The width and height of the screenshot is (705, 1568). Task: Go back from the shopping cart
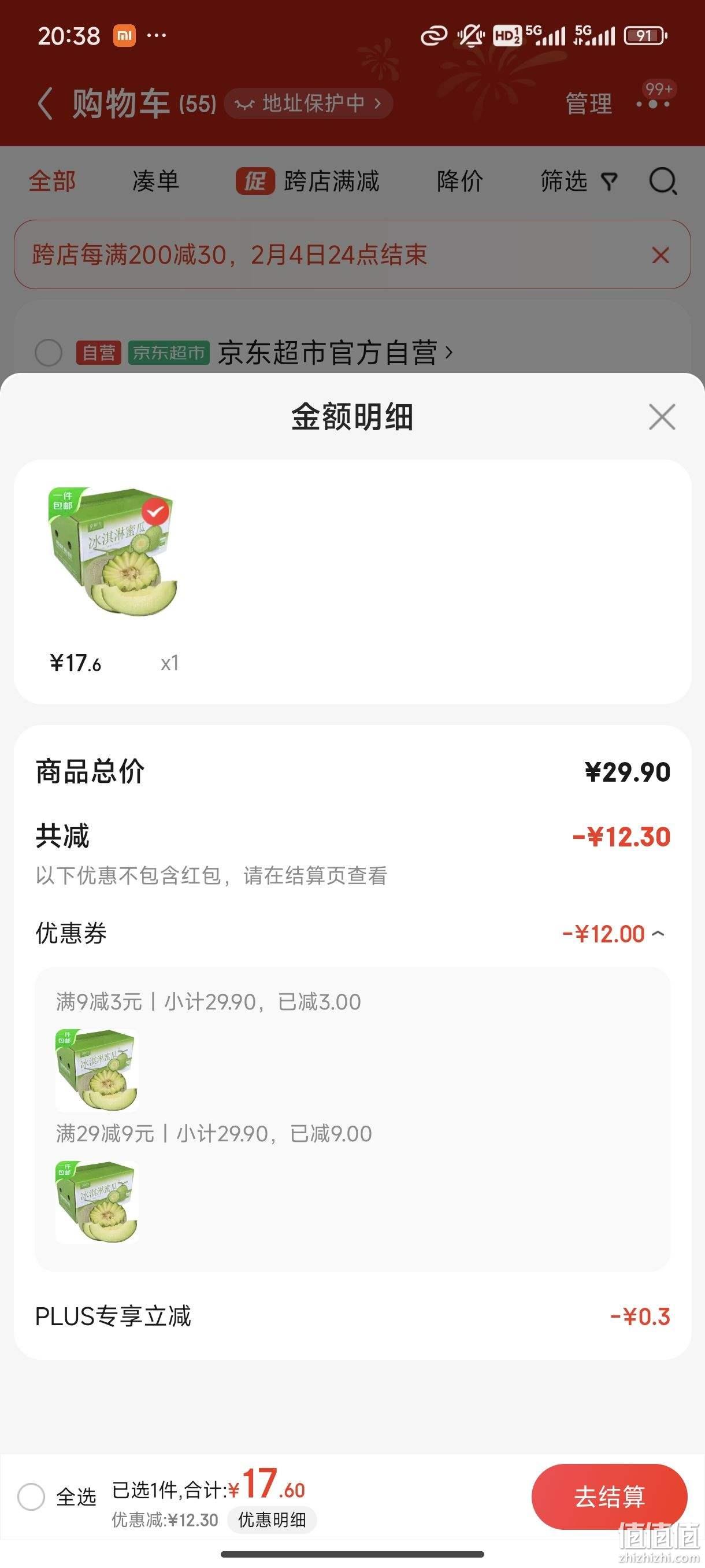point(46,103)
